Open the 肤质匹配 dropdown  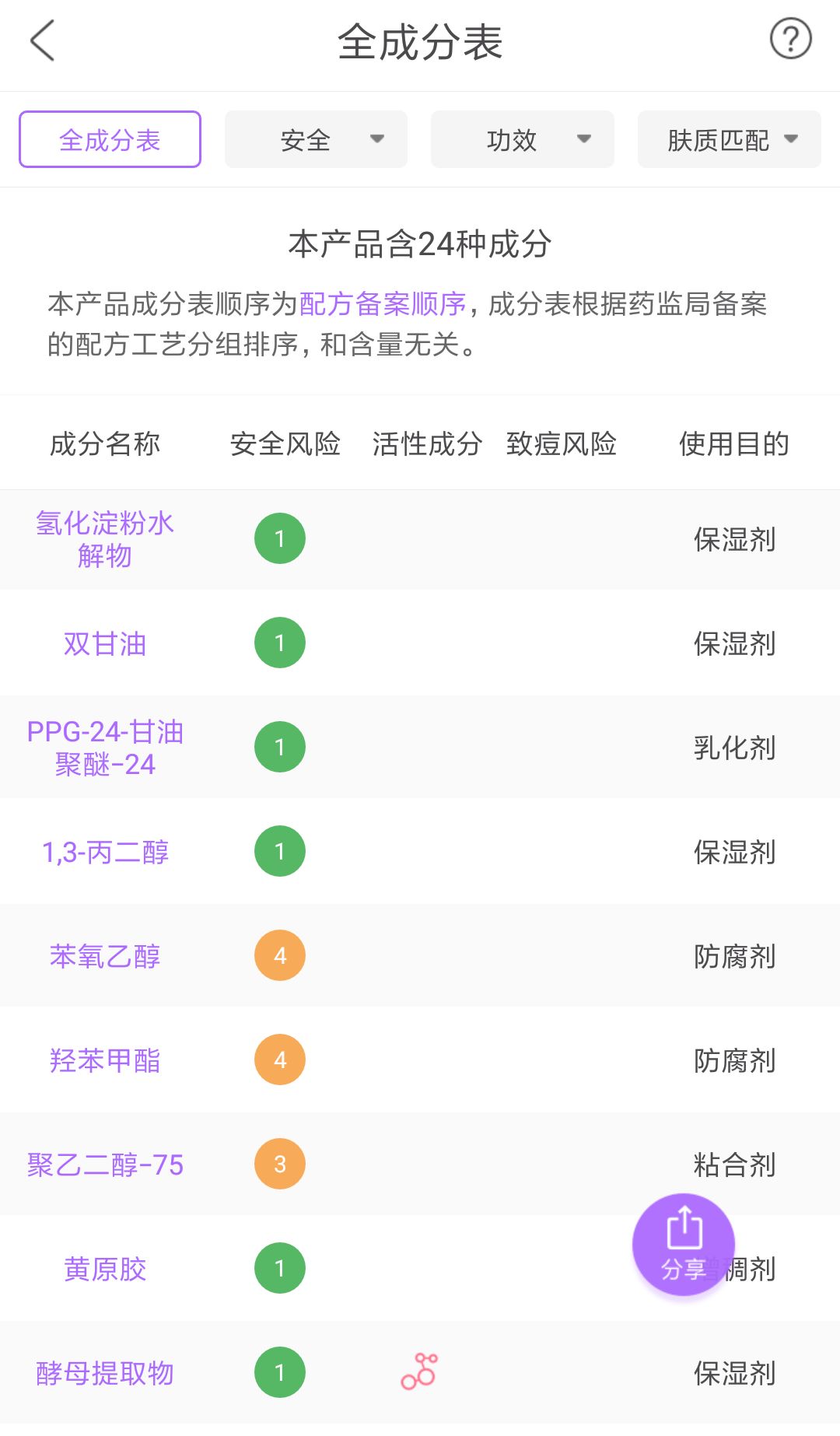coord(728,139)
